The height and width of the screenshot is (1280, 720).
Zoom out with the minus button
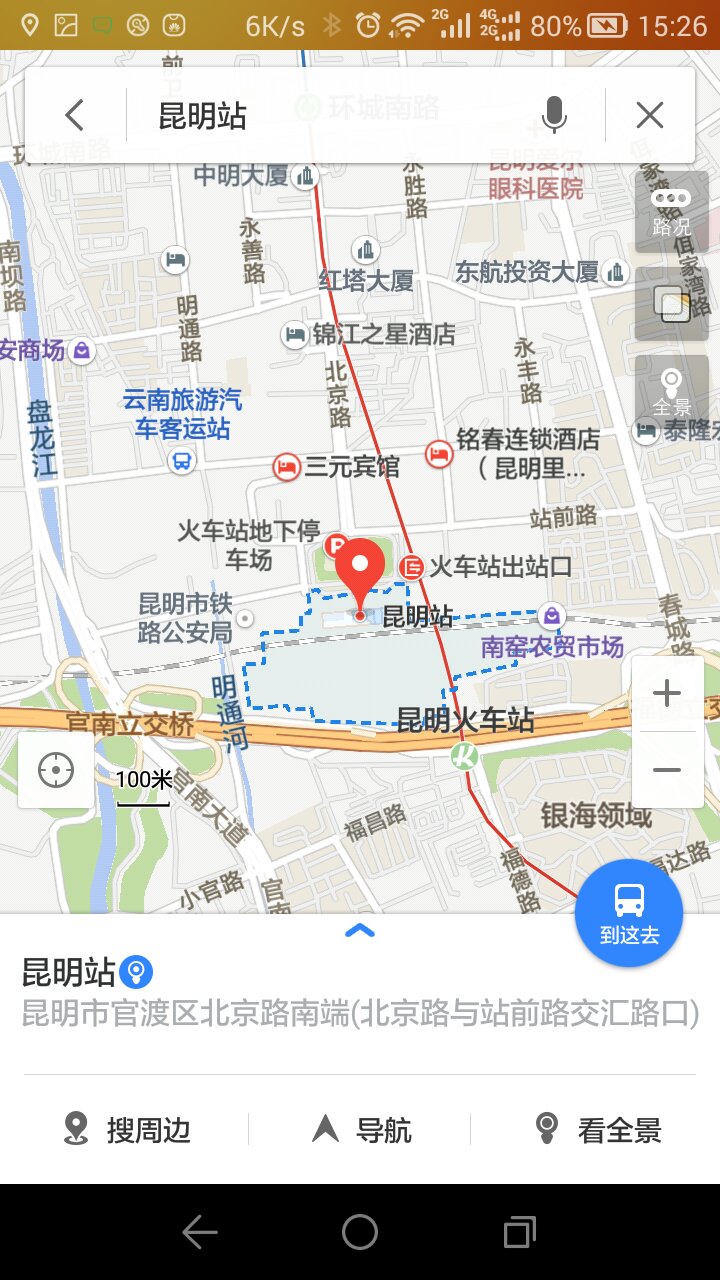666,770
